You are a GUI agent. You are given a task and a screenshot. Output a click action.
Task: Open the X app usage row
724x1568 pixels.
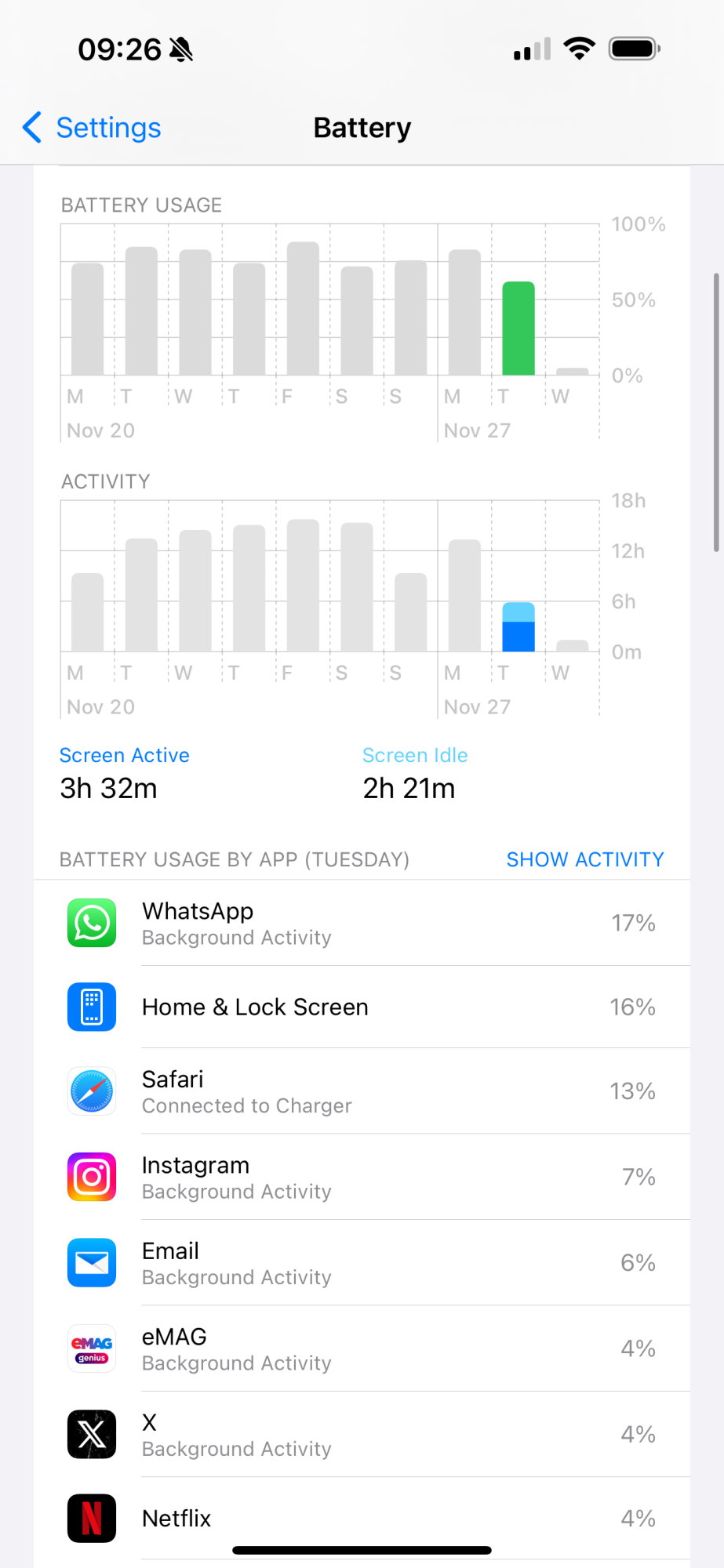[362, 1434]
